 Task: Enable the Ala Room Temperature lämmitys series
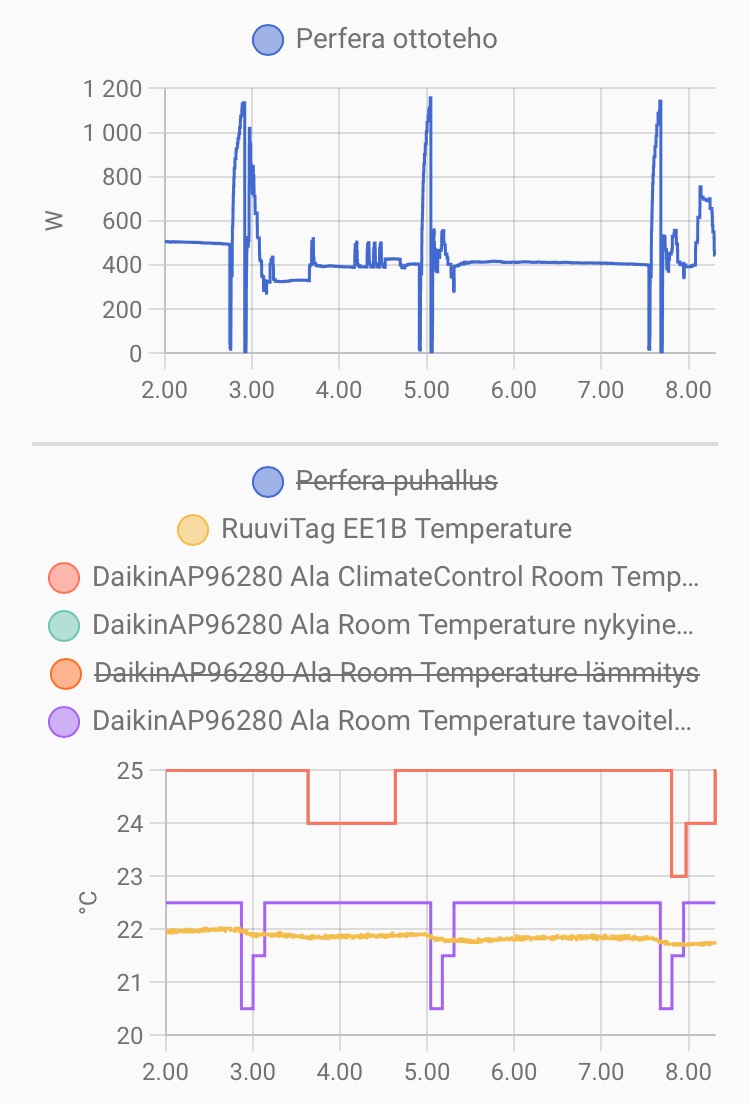click(x=375, y=672)
